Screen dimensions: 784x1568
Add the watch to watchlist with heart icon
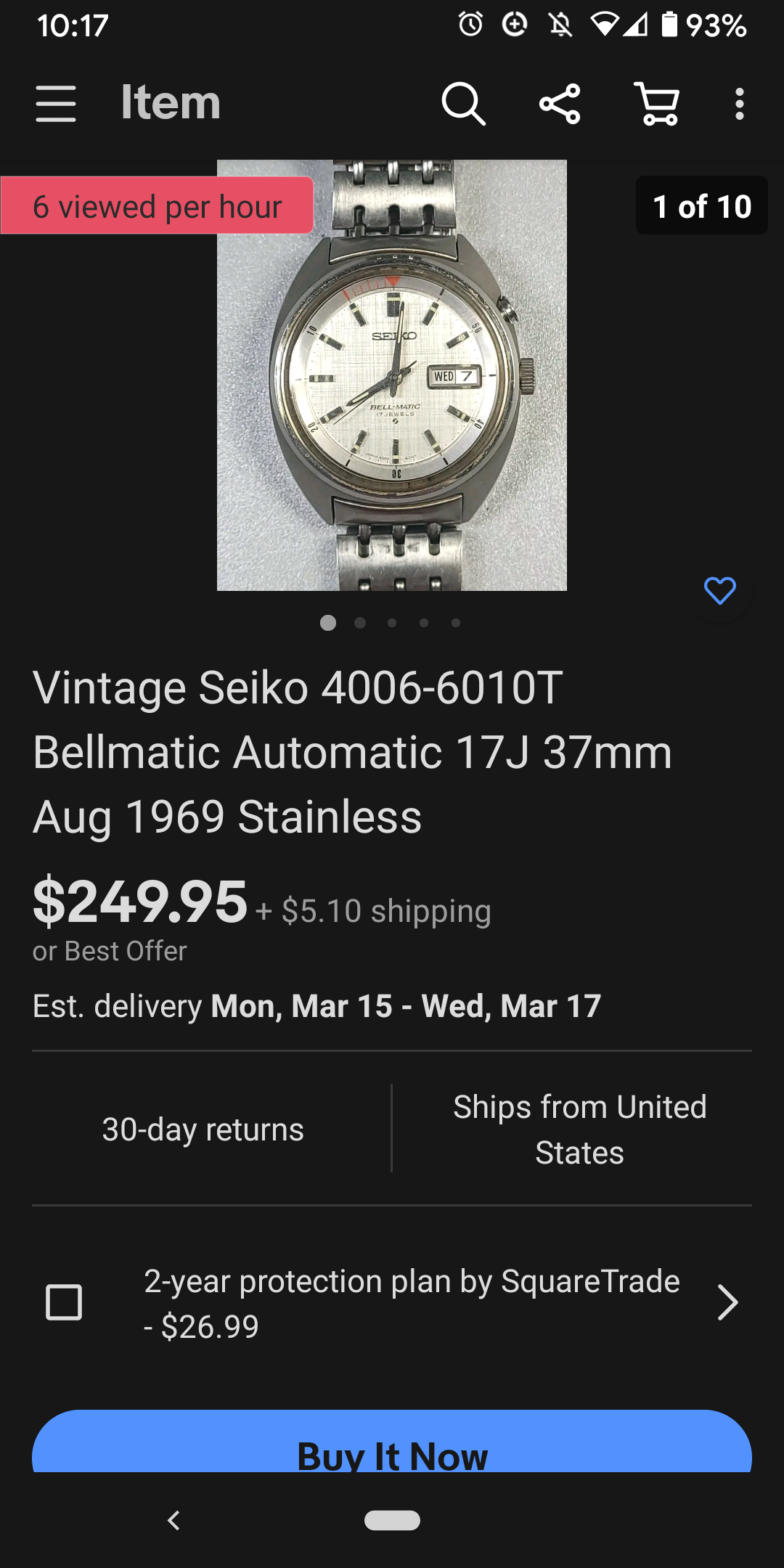[719, 591]
